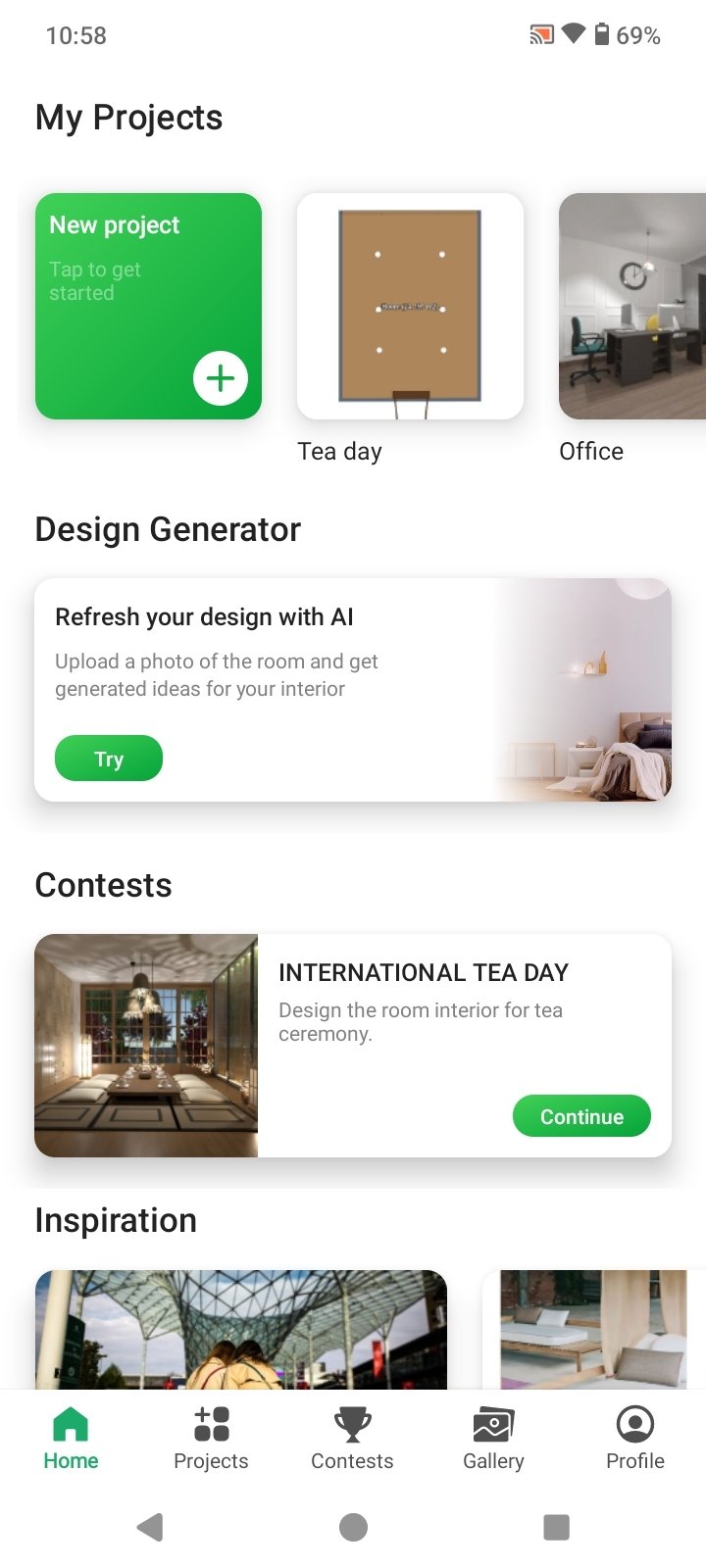706x1568 pixels.
Task: Open the Office project
Action: 632,306
